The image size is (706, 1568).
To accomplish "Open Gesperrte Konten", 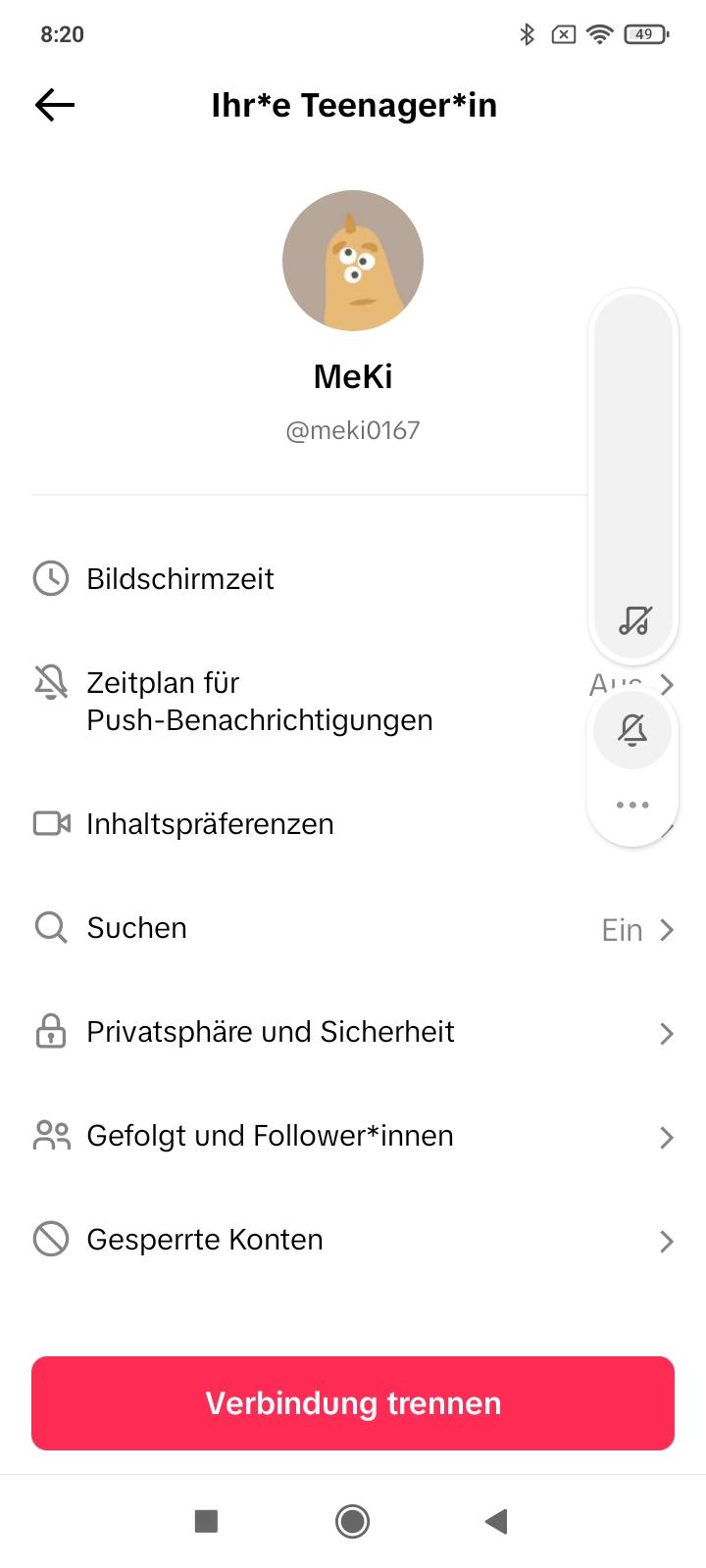I will pyautogui.click(x=353, y=1240).
